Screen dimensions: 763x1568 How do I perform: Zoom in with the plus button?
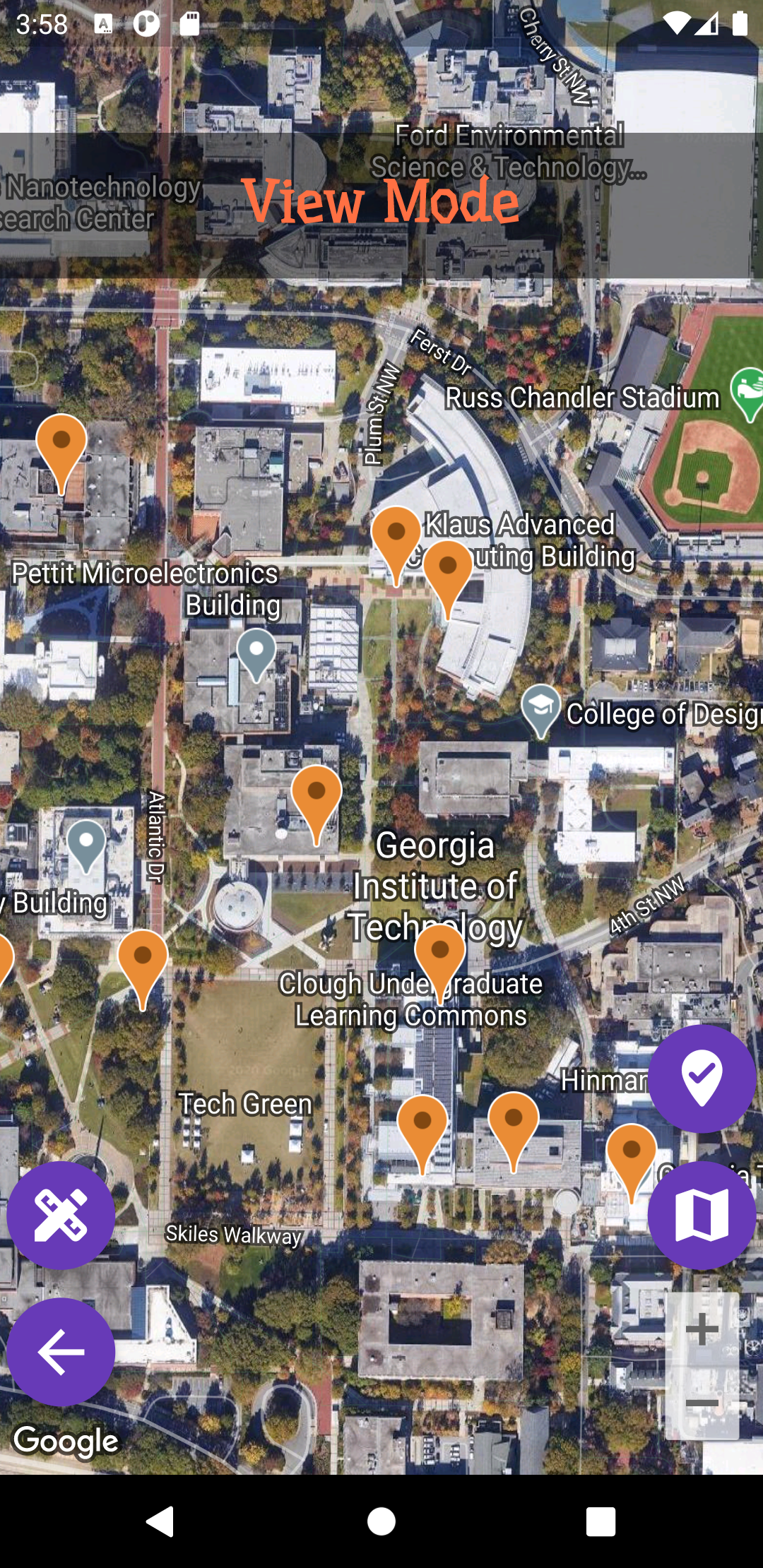pos(702,1330)
